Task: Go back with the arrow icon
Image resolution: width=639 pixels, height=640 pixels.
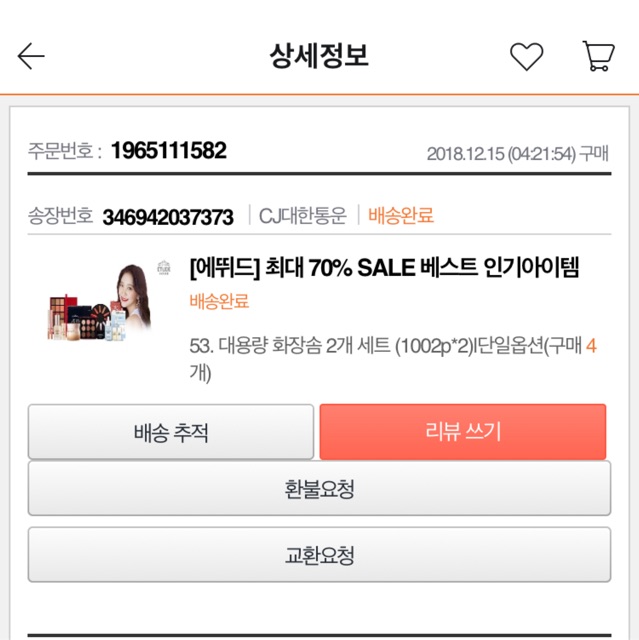Action: click(x=31, y=56)
